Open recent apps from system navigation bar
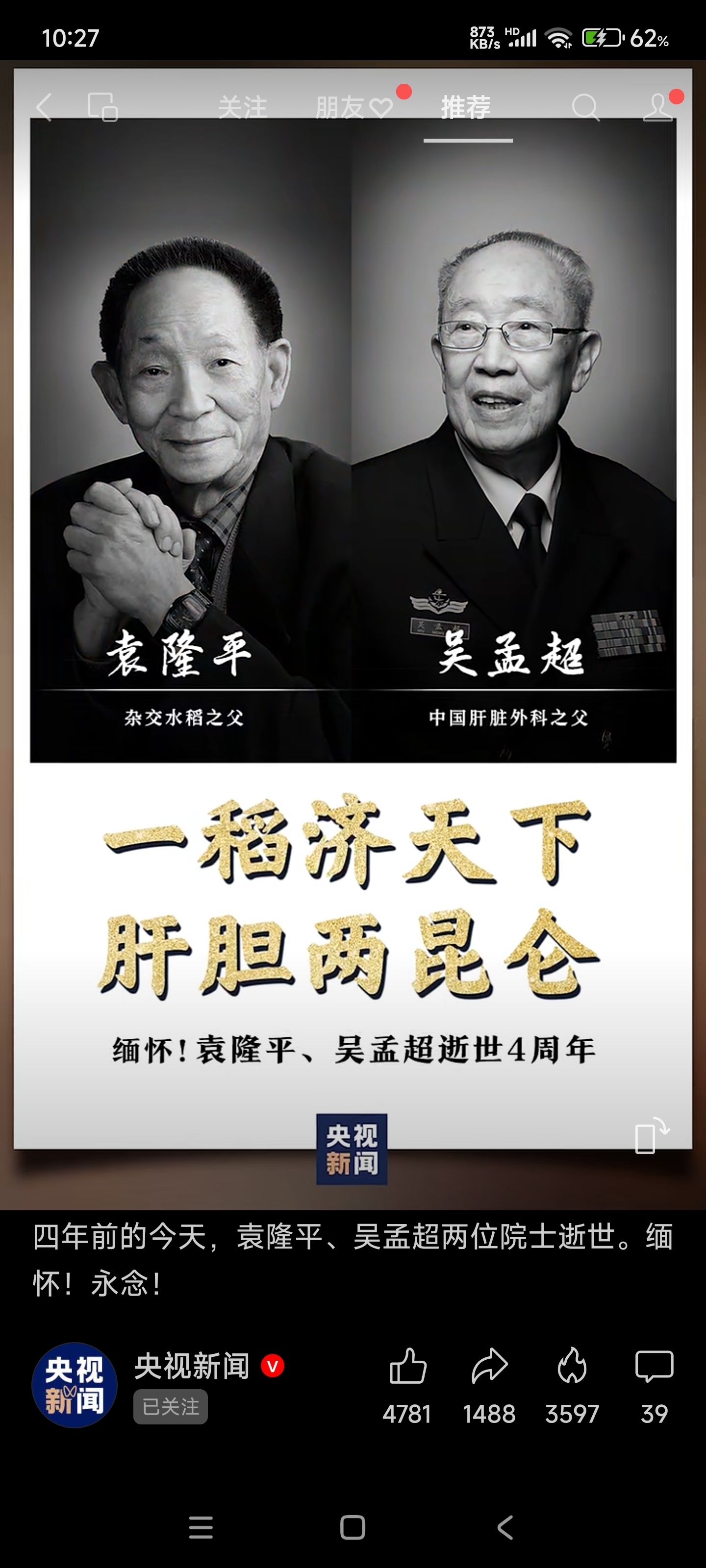The image size is (706, 1568). pyautogui.click(x=201, y=1527)
